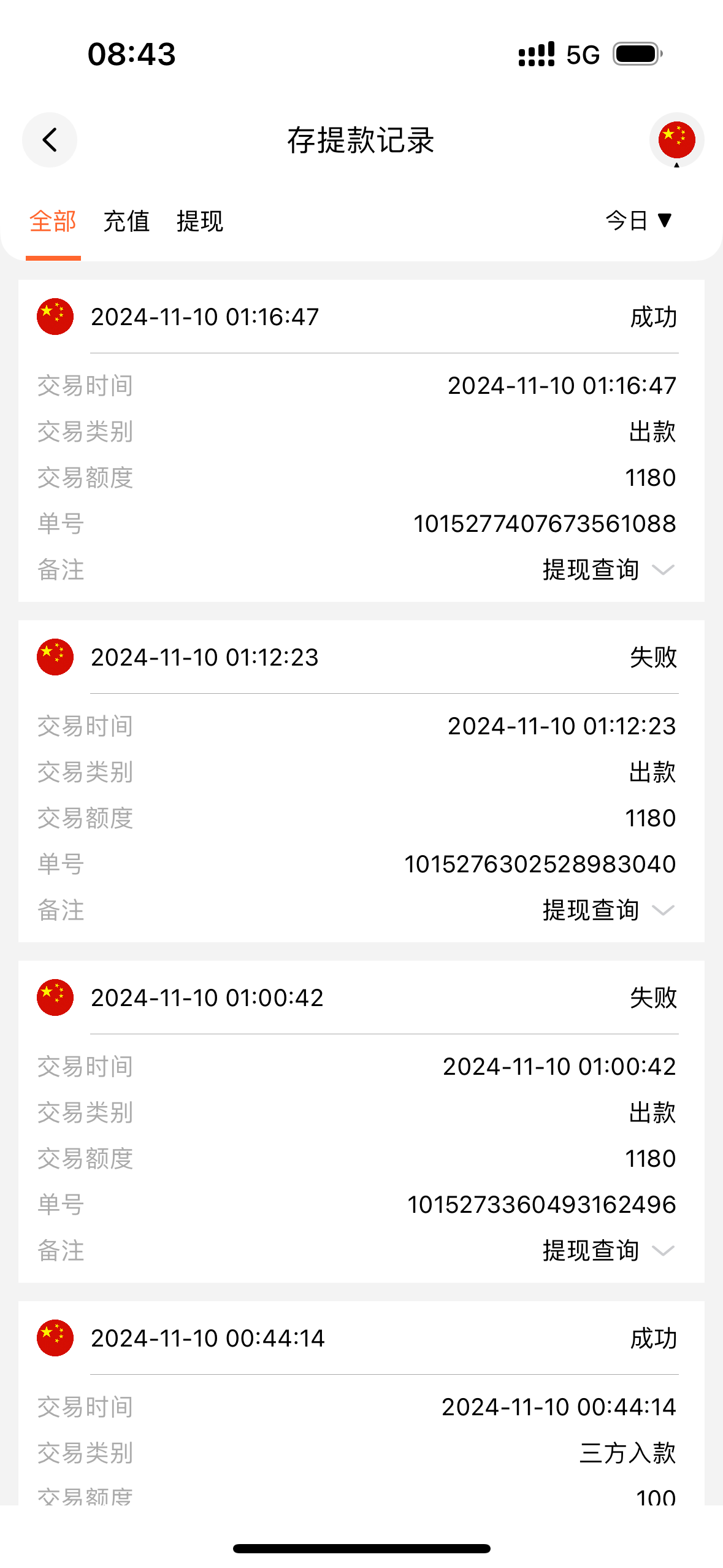The image size is (723, 1568).
Task: Tap the back arrow icon
Action: tap(50, 140)
